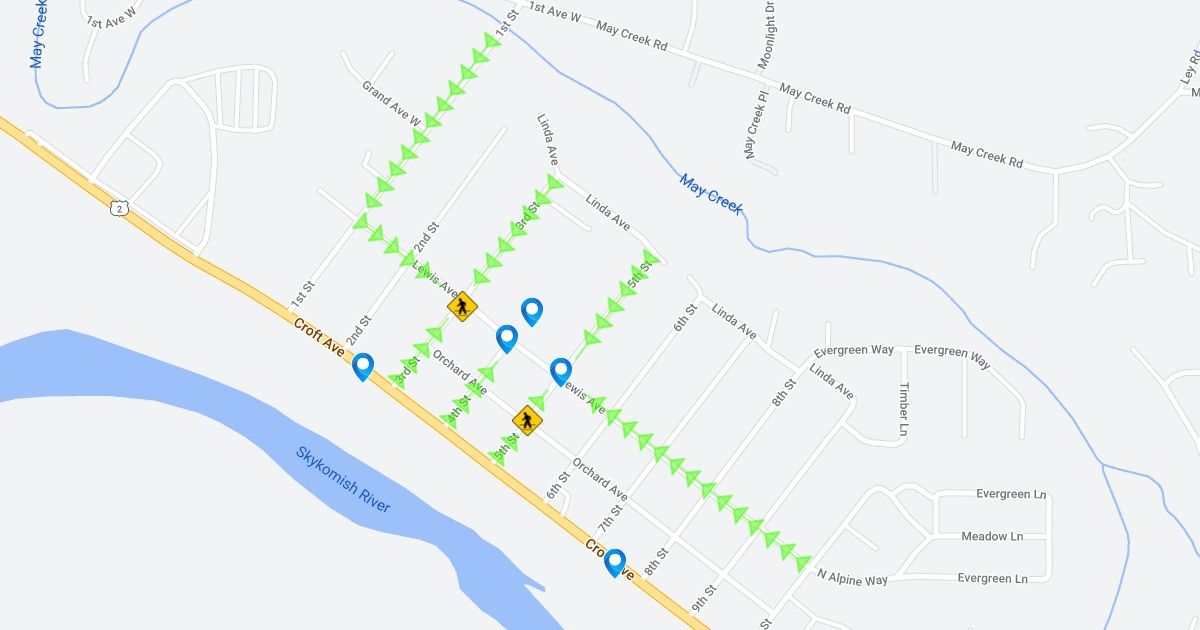Select the blue pin on Croft Ave near 8th St
Viewport: 1200px width, 630px height.
(x=615, y=563)
